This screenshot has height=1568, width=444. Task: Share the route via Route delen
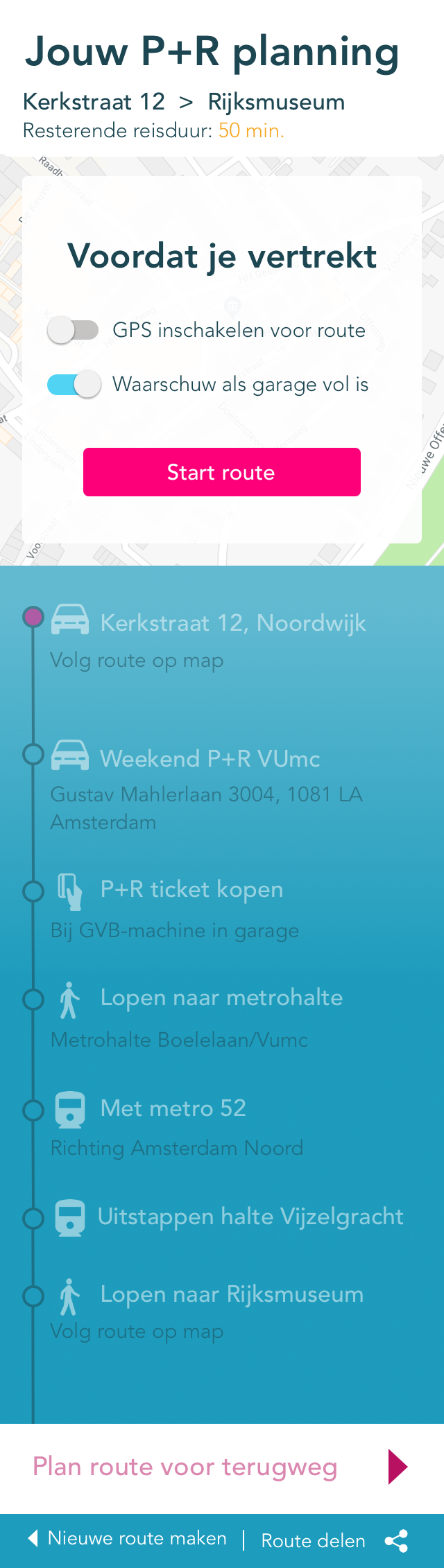333,1540
